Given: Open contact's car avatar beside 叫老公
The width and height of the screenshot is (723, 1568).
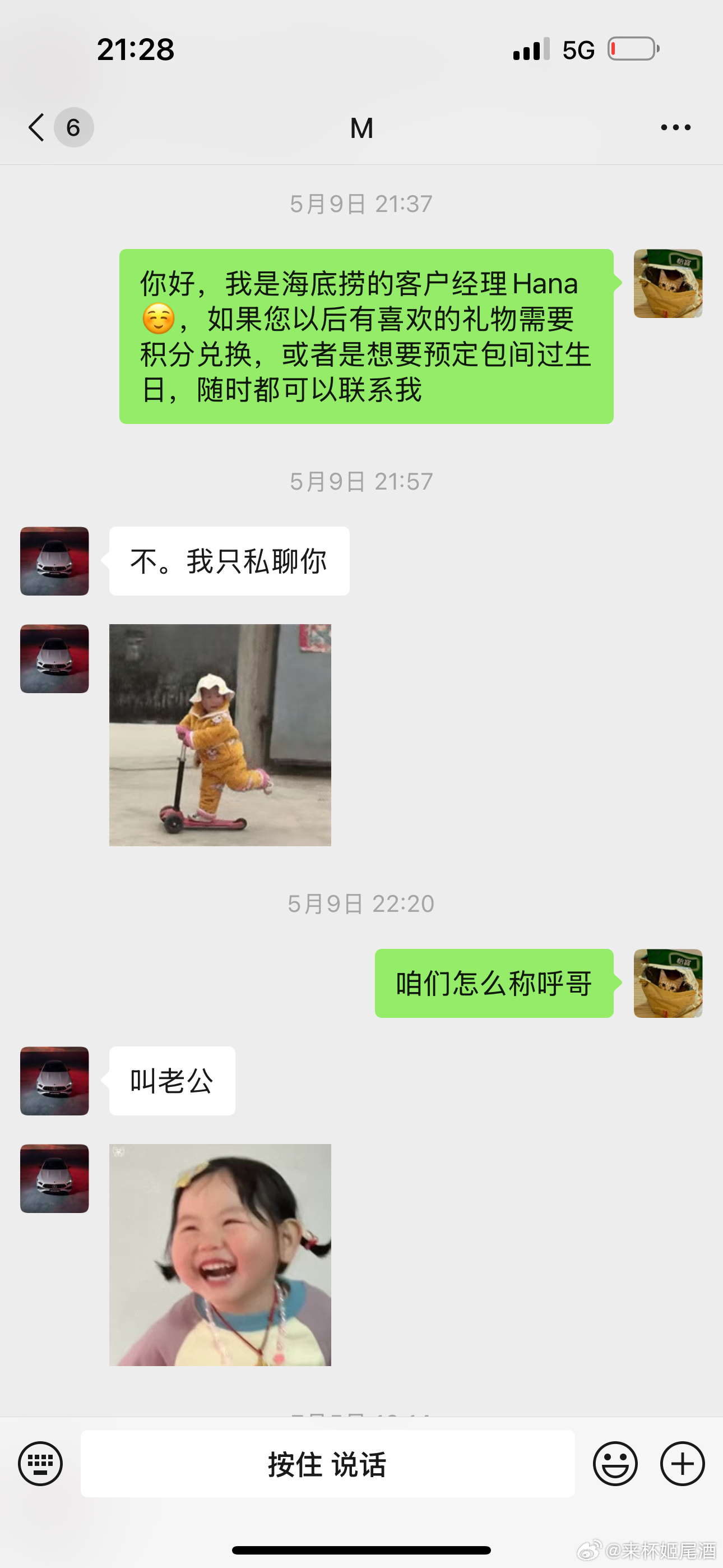Looking at the screenshot, I should tap(55, 1081).
